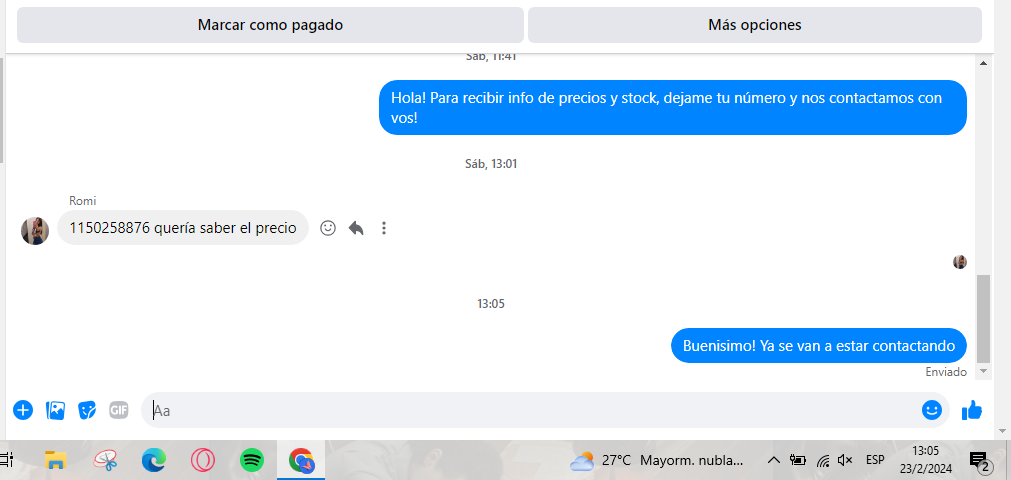Focus the Aa message text field
The width and height of the screenshot is (1011, 480).
[530, 410]
